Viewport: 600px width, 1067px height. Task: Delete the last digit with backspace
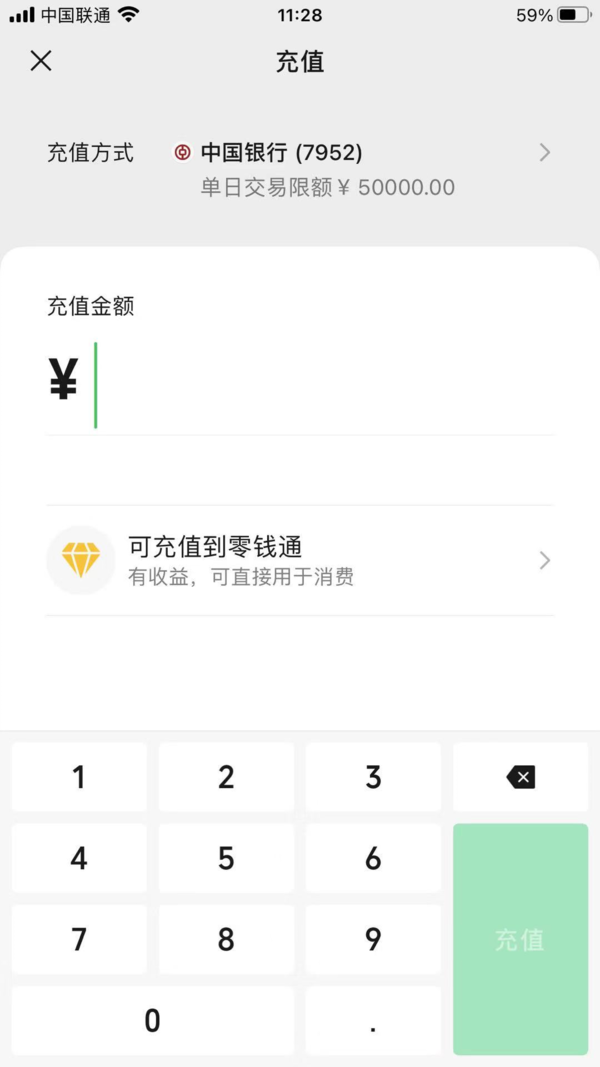(x=520, y=777)
